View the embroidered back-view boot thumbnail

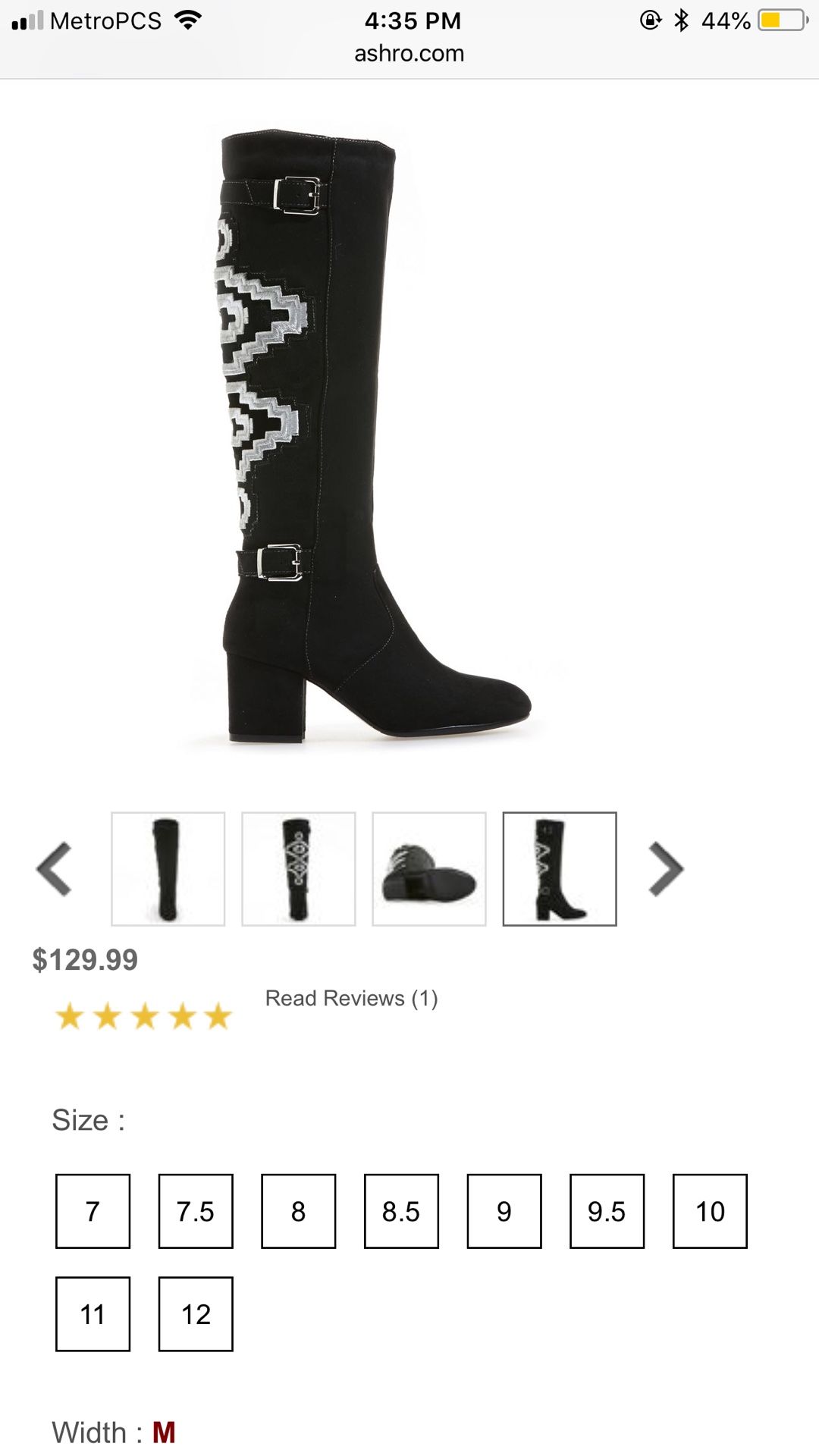[x=299, y=869]
